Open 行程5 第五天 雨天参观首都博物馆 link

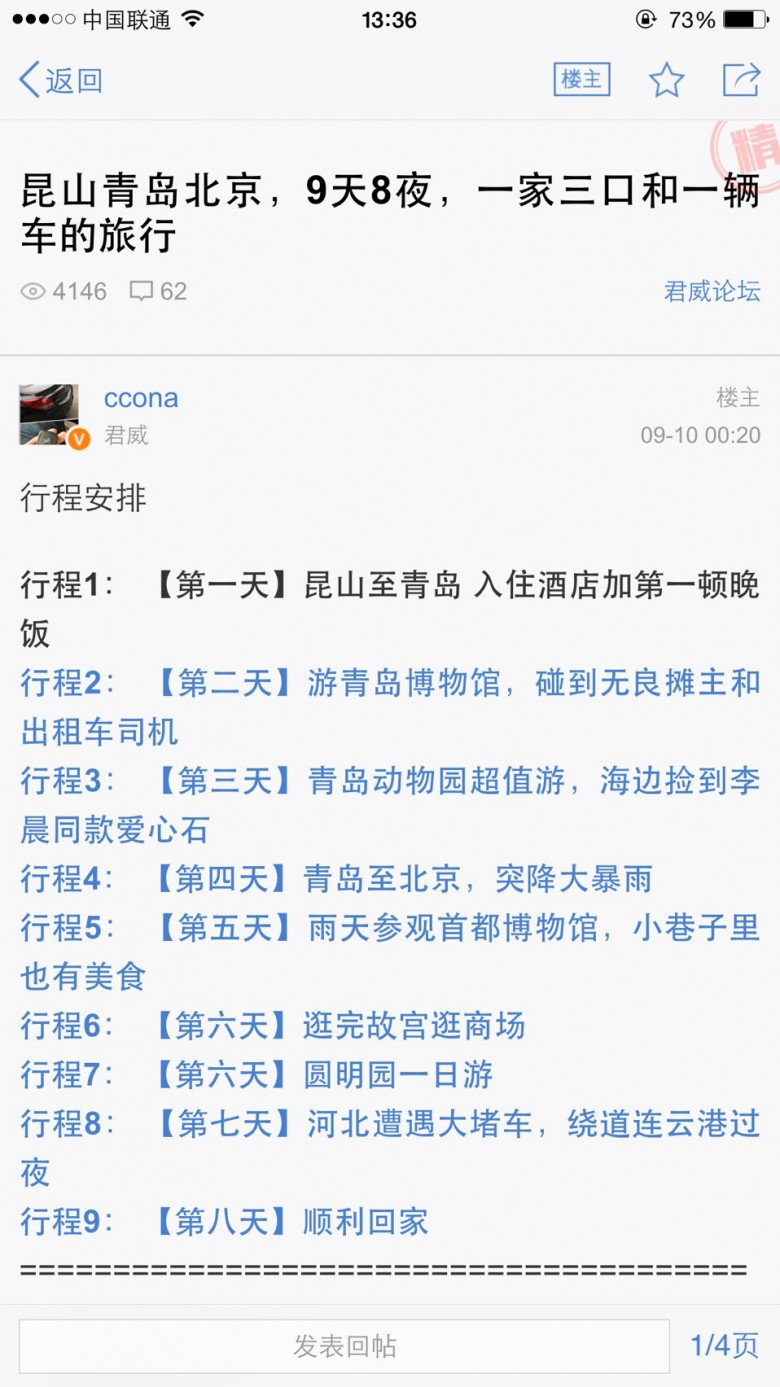click(x=390, y=928)
